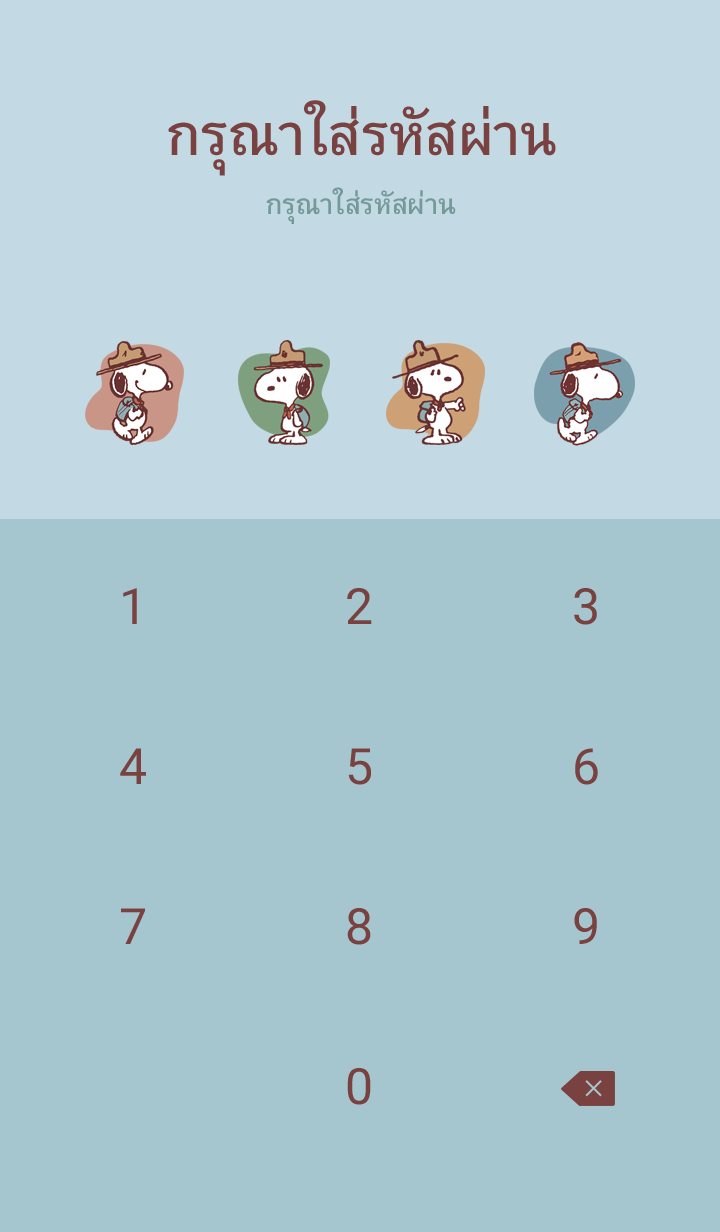The image size is (720, 1232).
Task: Enter digit 1 on the passcode keypad
Action: pos(132,607)
